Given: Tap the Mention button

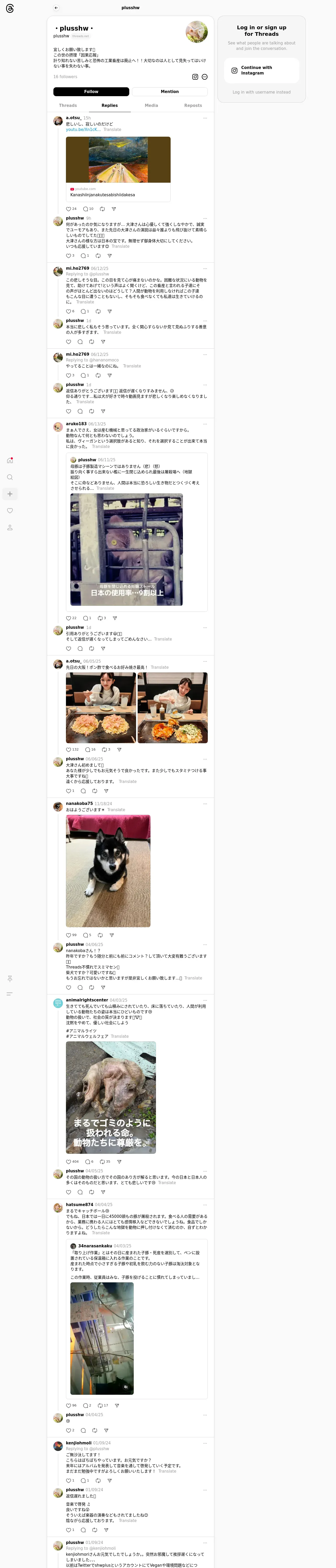Looking at the screenshot, I should click(x=170, y=91).
